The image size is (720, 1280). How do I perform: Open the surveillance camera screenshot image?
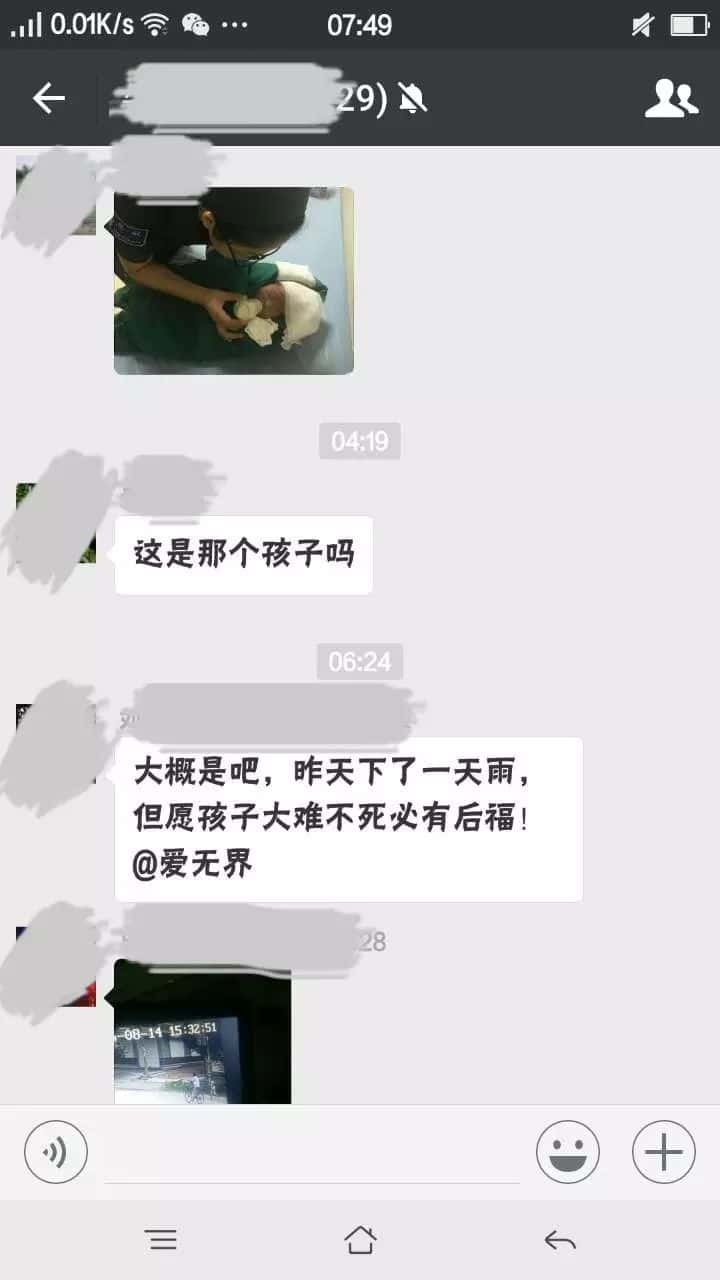coord(203,1032)
